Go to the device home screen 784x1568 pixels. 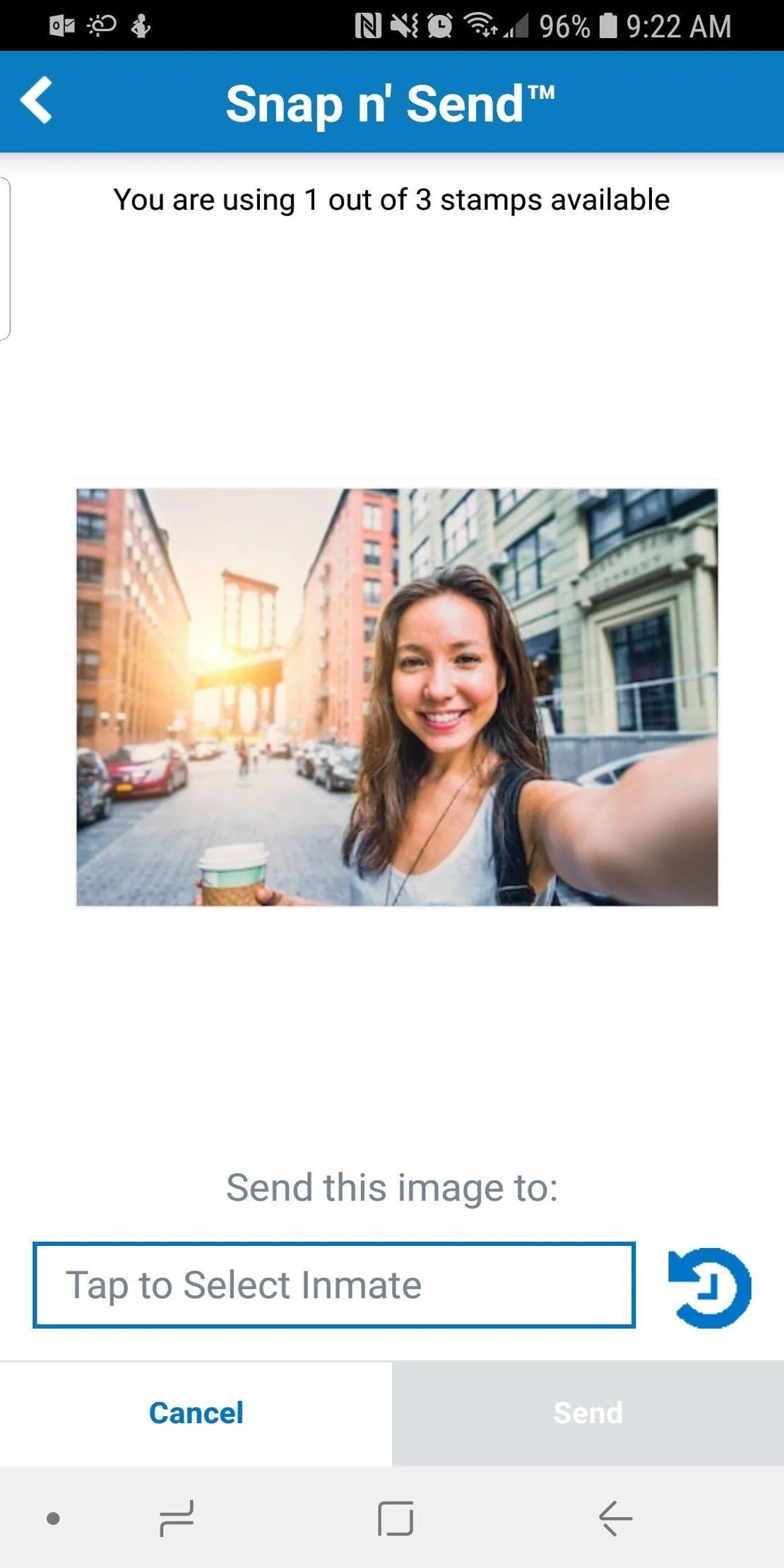[396, 1519]
